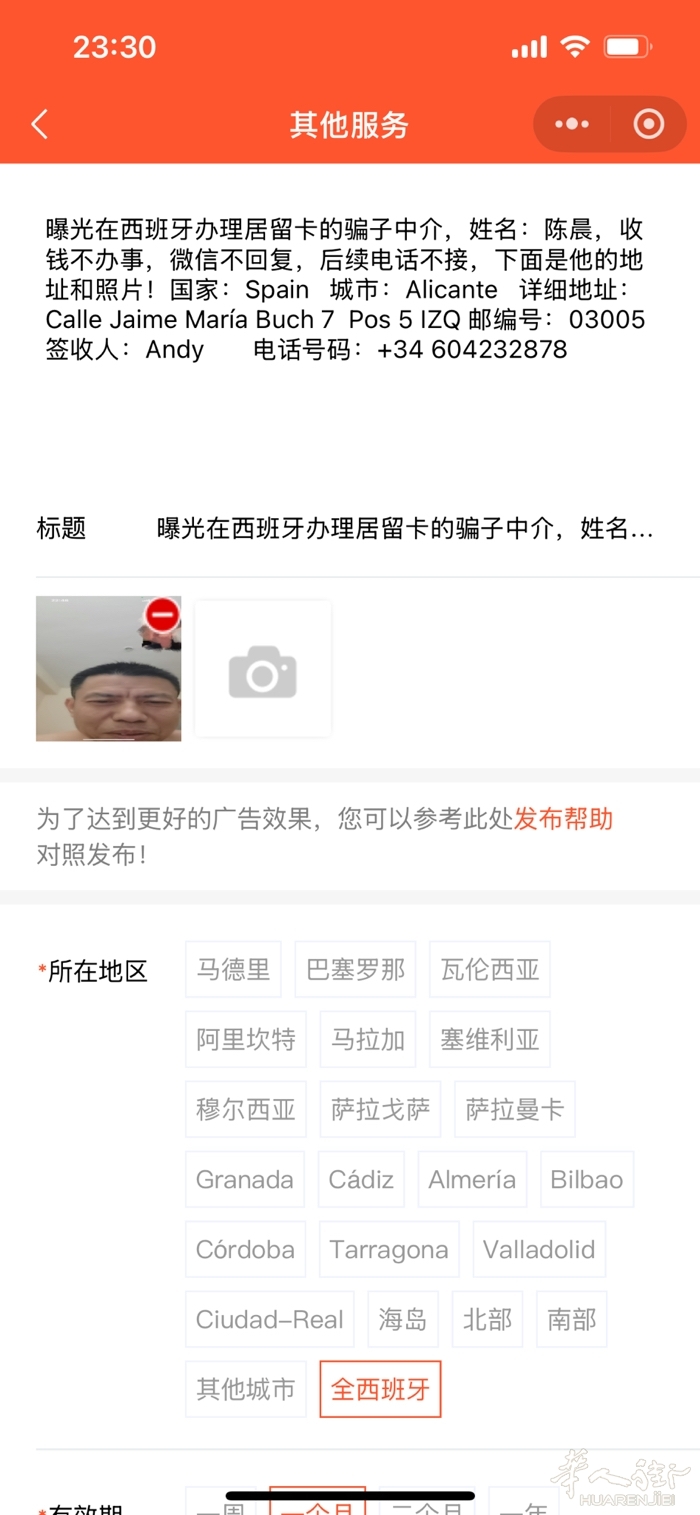Image resolution: width=700 pixels, height=1515 pixels.
Task: Choose the 其他城市 option
Action: tap(246, 1389)
